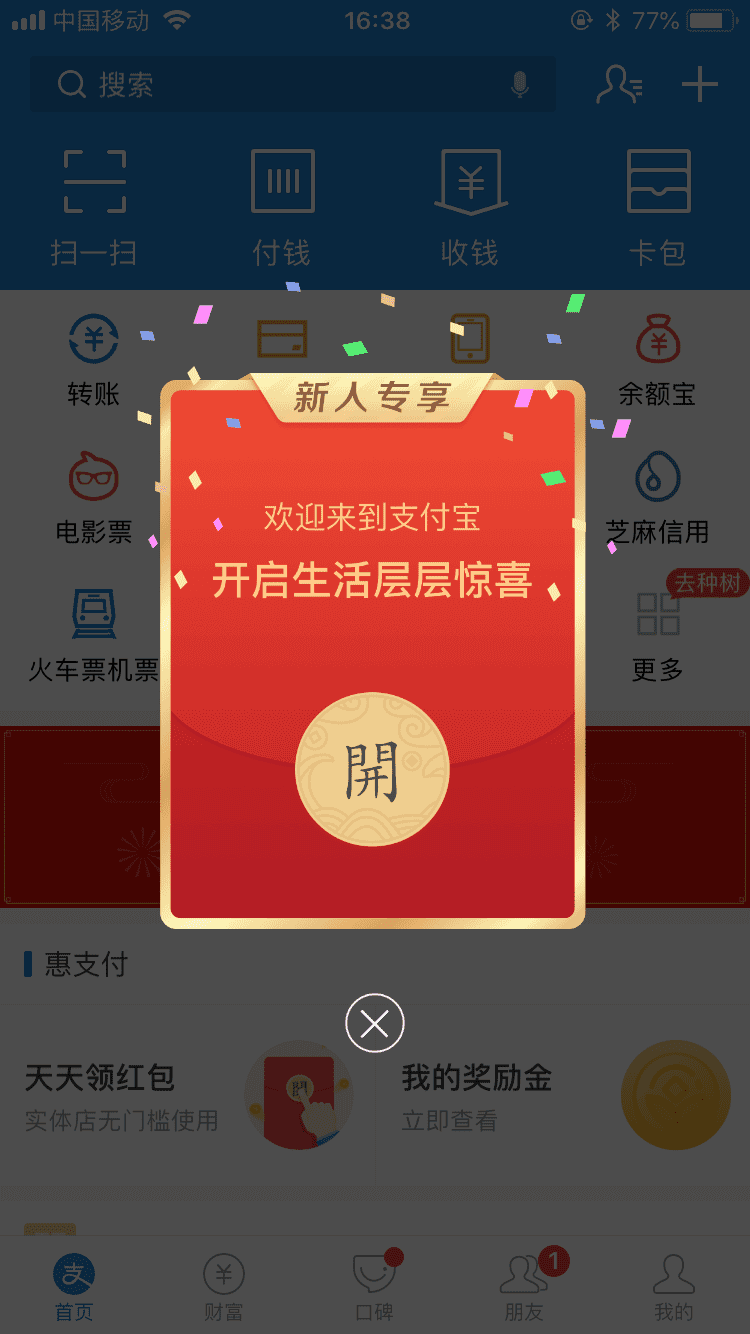The image size is (750, 1334).
Task: Open 我的奖励金 rewards card
Action: 560,1097
